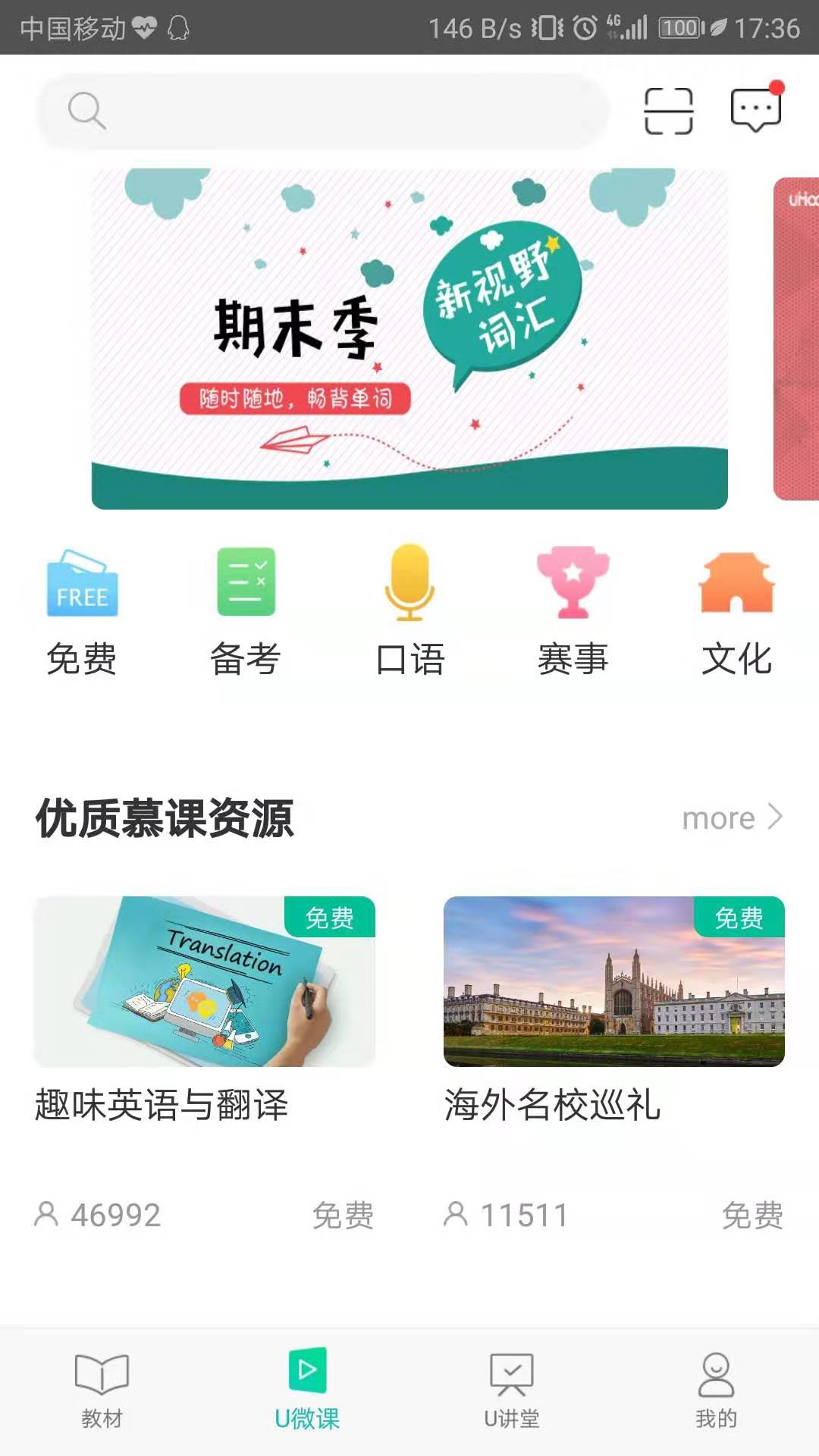This screenshot has width=819, height=1456.
Task: View more 优质慕课资源 courses
Action: (x=731, y=818)
